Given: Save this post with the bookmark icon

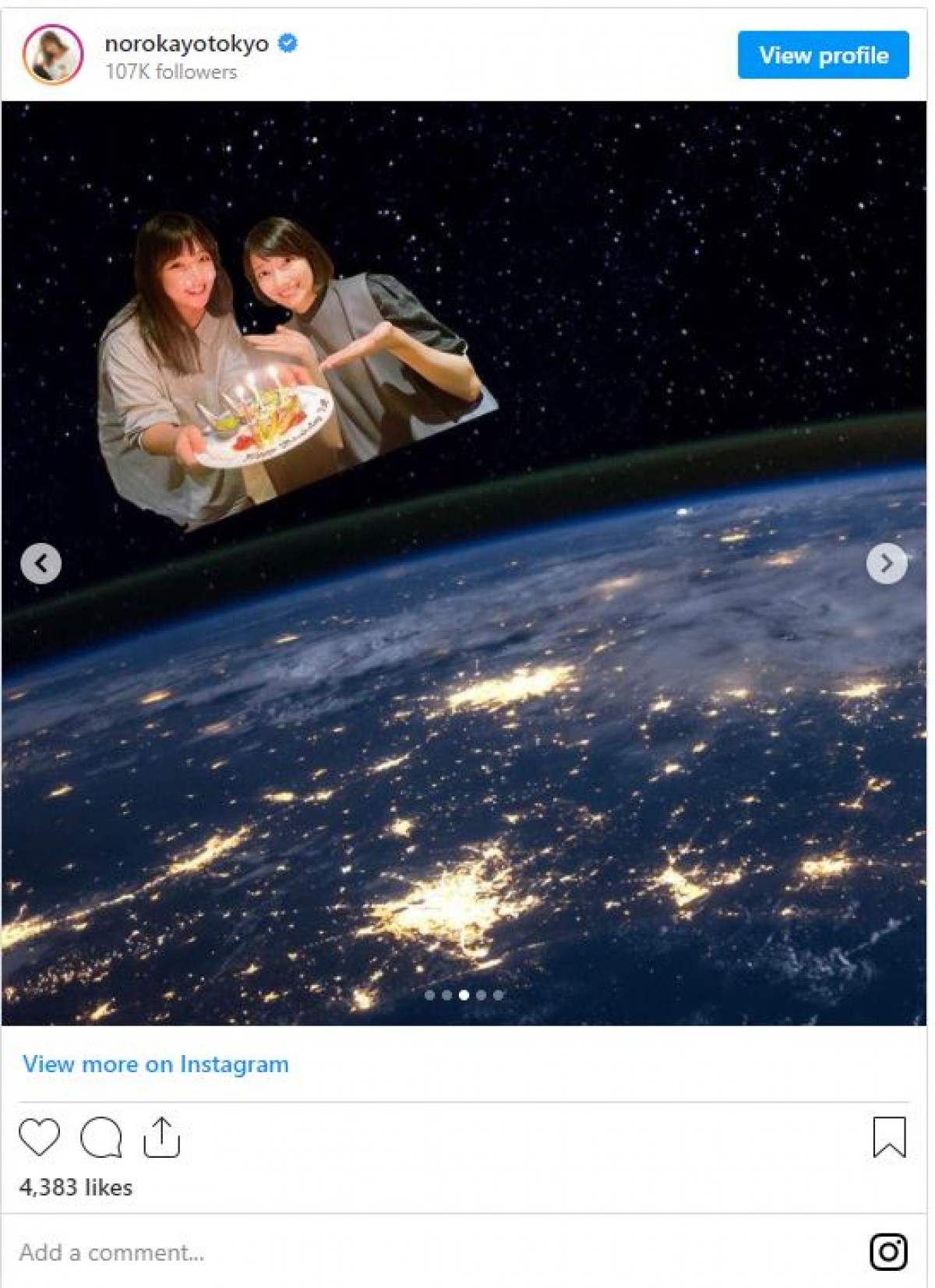Looking at the screenshot, I should pos(889,1138).
